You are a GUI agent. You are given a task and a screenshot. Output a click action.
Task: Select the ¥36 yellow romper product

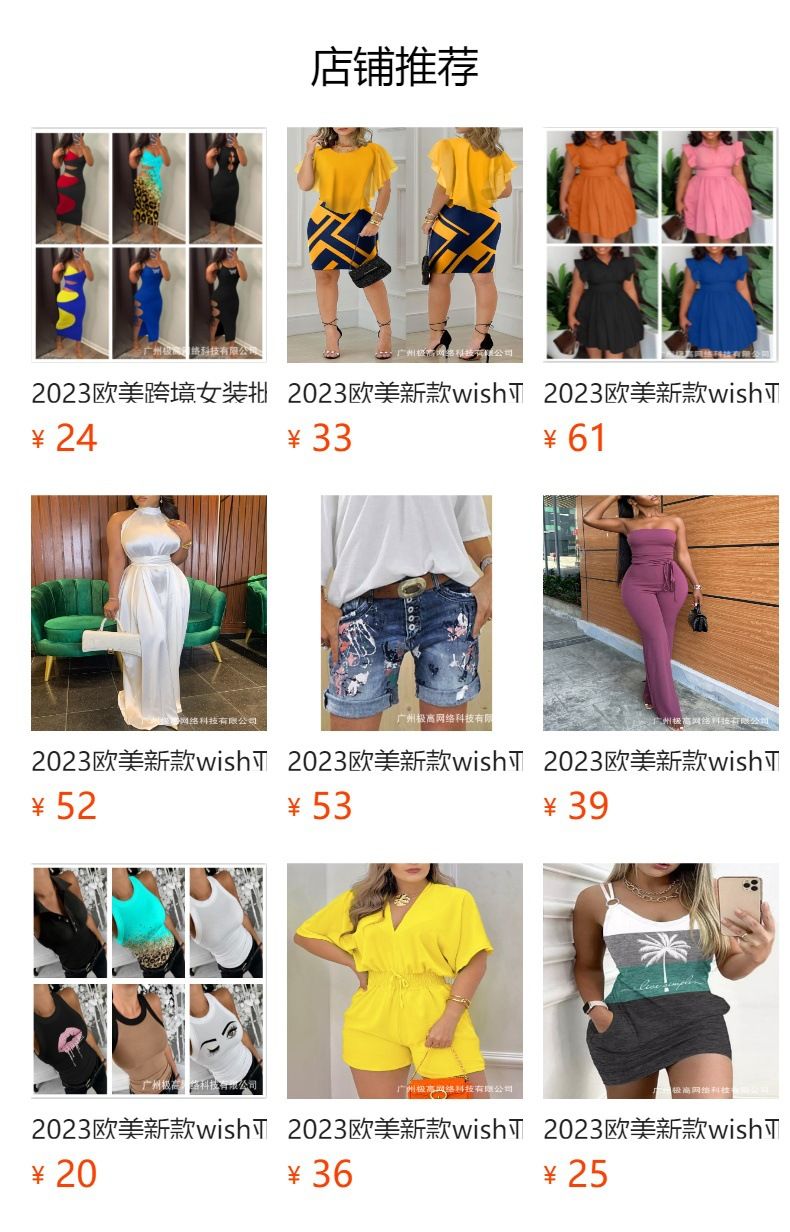[405, 981]
